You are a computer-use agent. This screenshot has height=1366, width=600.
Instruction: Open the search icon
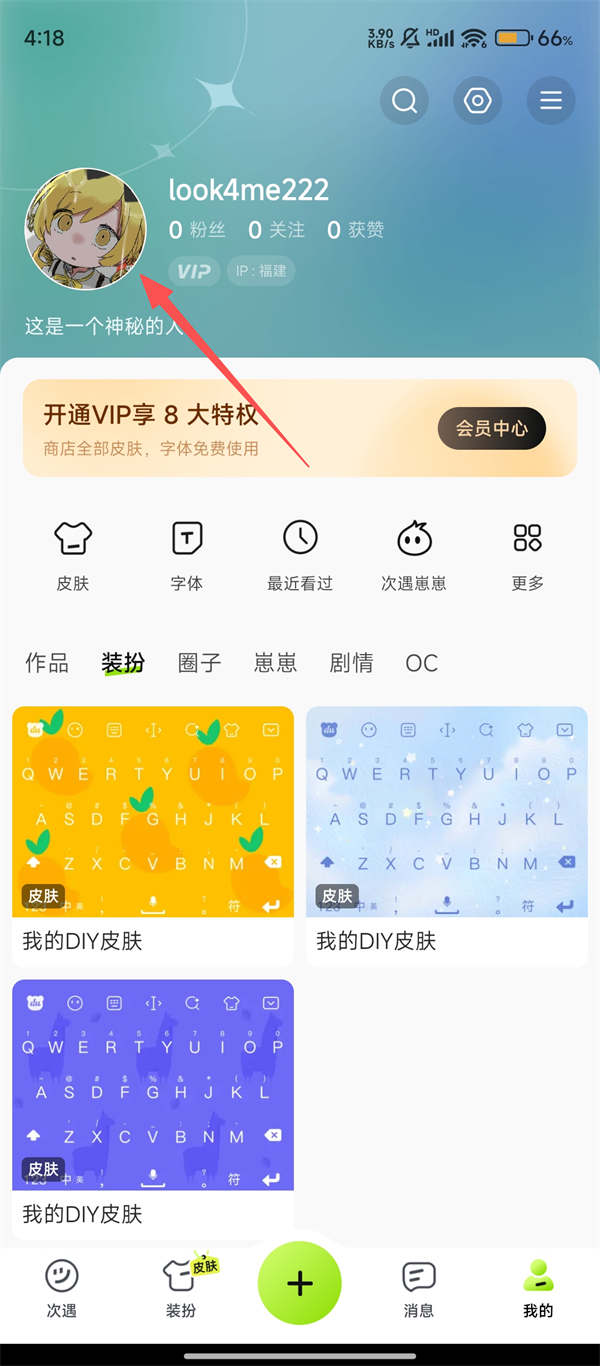click(x=404, y=101)
